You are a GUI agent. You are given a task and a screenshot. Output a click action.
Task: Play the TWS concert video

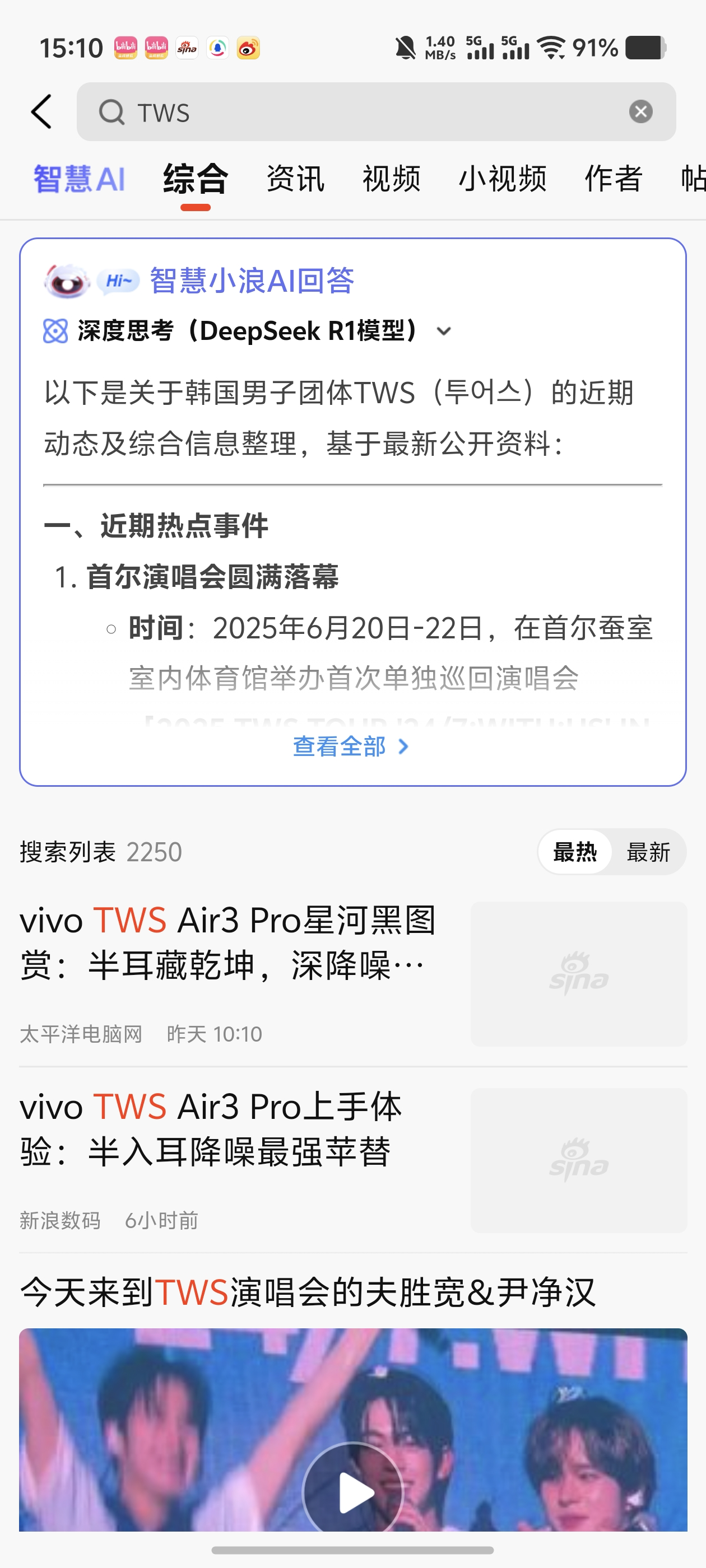click(x=354, y=1491)
